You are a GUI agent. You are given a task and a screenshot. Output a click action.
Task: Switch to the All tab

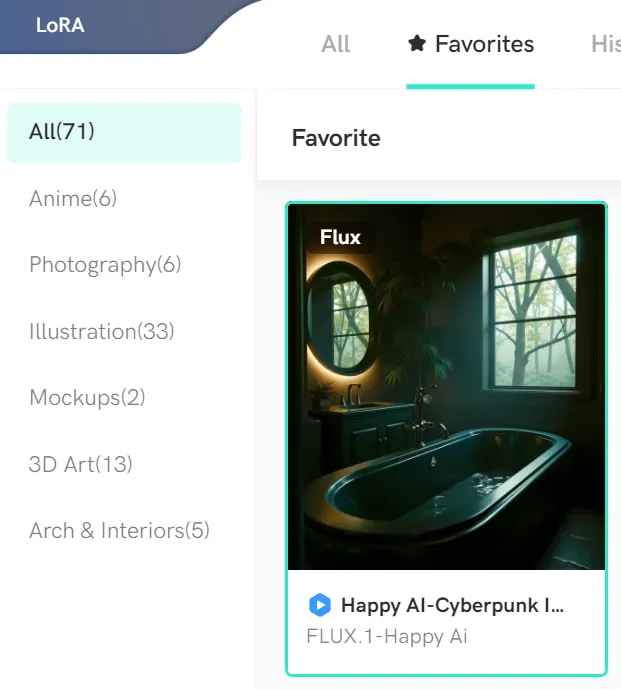tap(335, 44)
